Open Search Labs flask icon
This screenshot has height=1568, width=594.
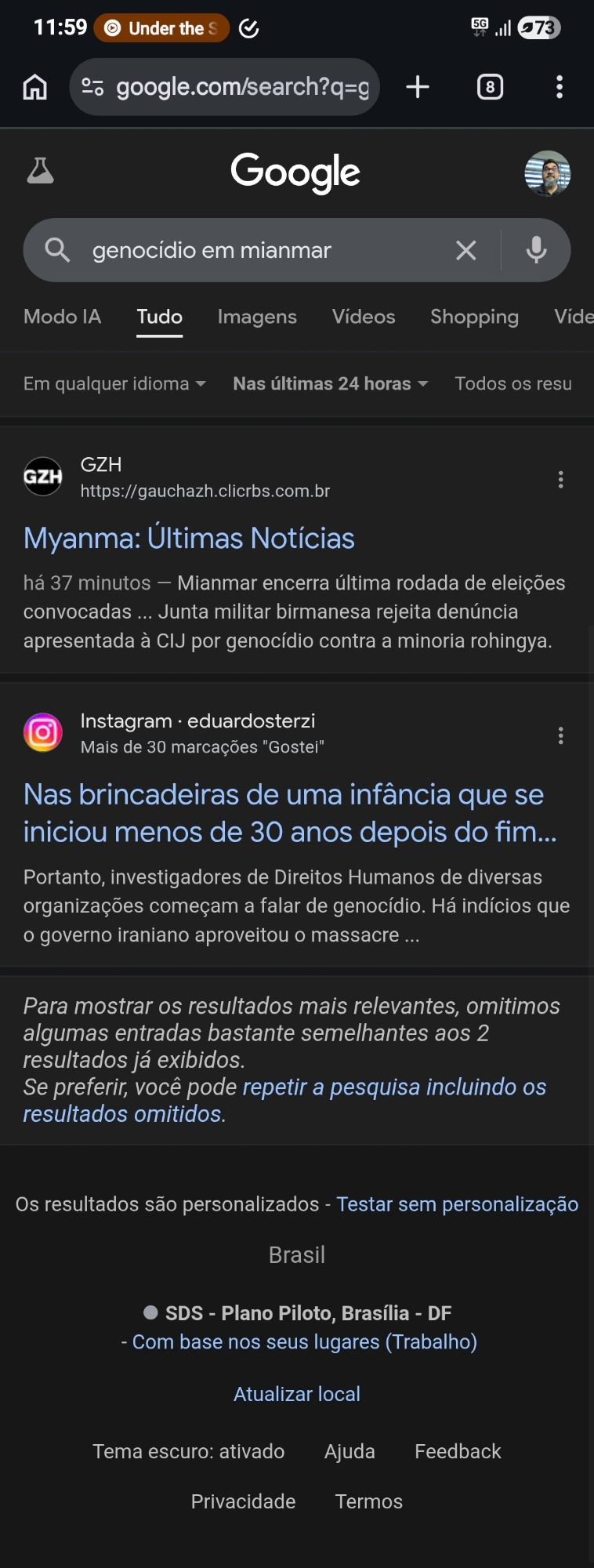click(40, 171)
